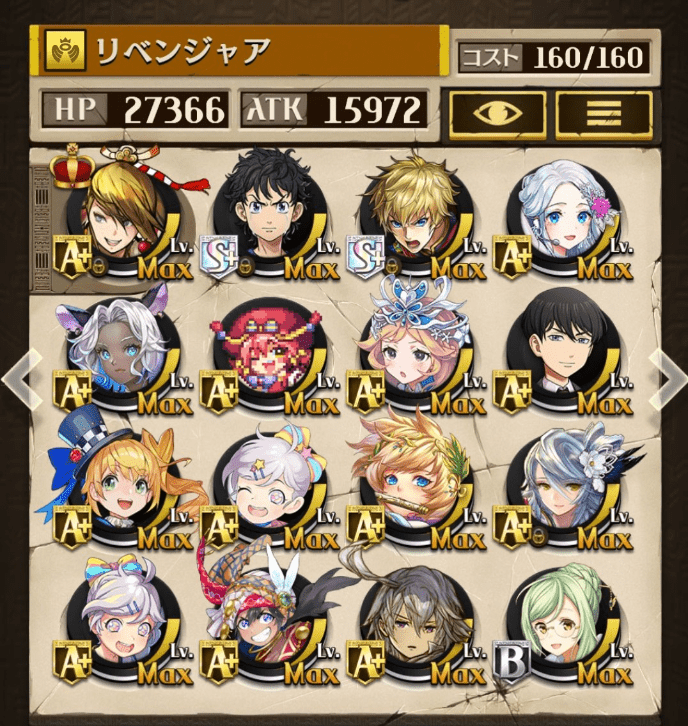
Task: Tap the リベンジャア team name bar
Action: [x=240, y=49]
